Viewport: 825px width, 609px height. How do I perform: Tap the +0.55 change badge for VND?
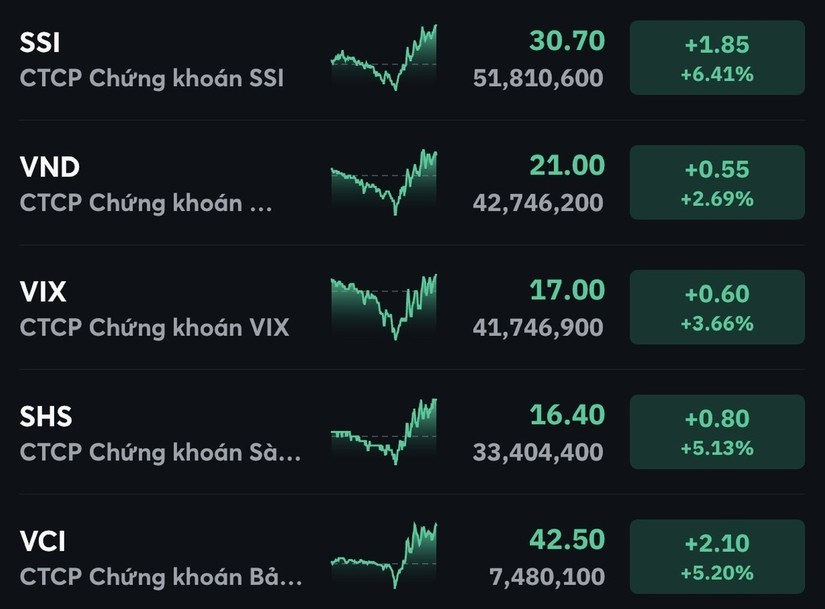point(717,183)
